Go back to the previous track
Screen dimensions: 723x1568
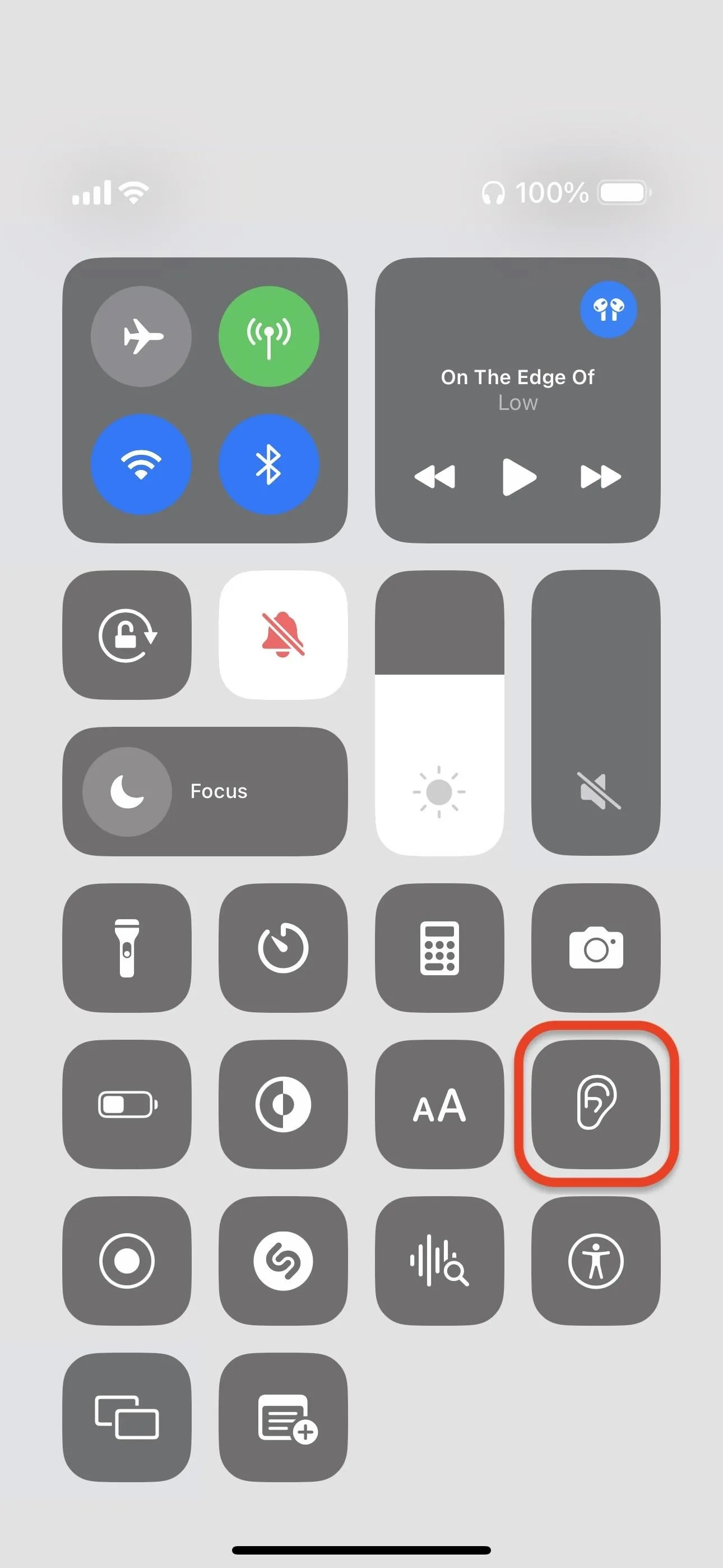[434, 477]
